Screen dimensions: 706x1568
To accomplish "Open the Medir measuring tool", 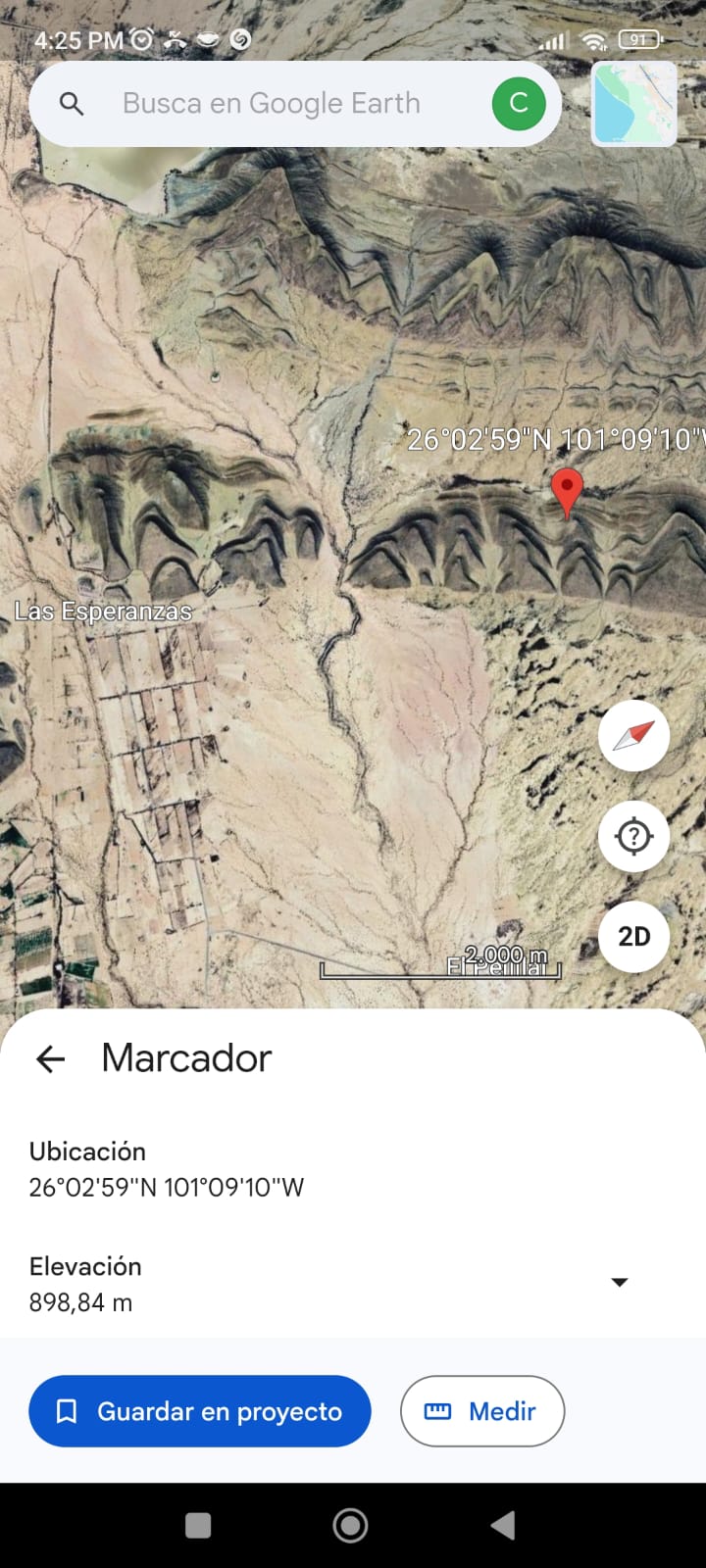I will (482, 1411).
